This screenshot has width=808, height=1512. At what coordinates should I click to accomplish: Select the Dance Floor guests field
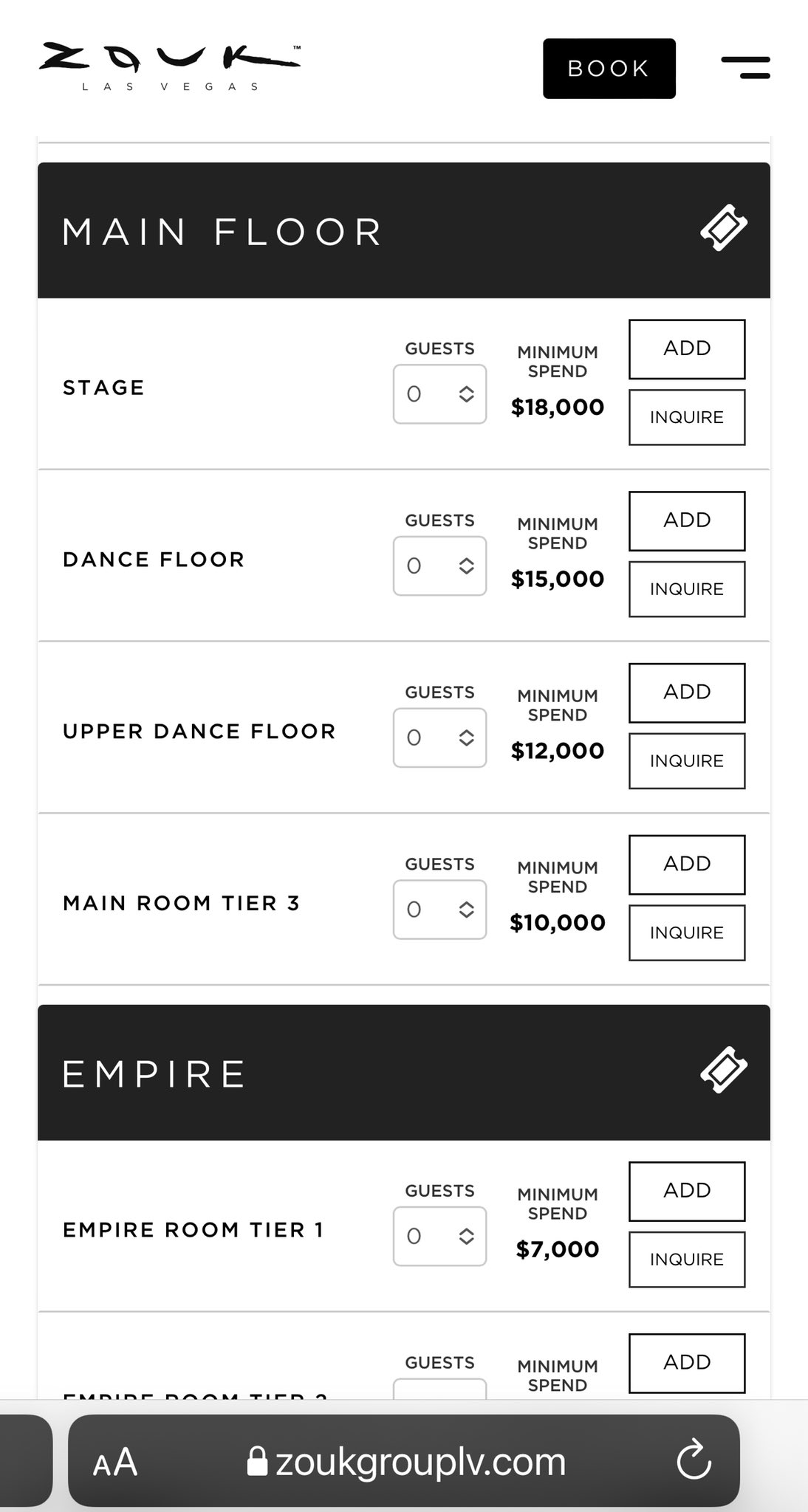(x=439, y=566)
